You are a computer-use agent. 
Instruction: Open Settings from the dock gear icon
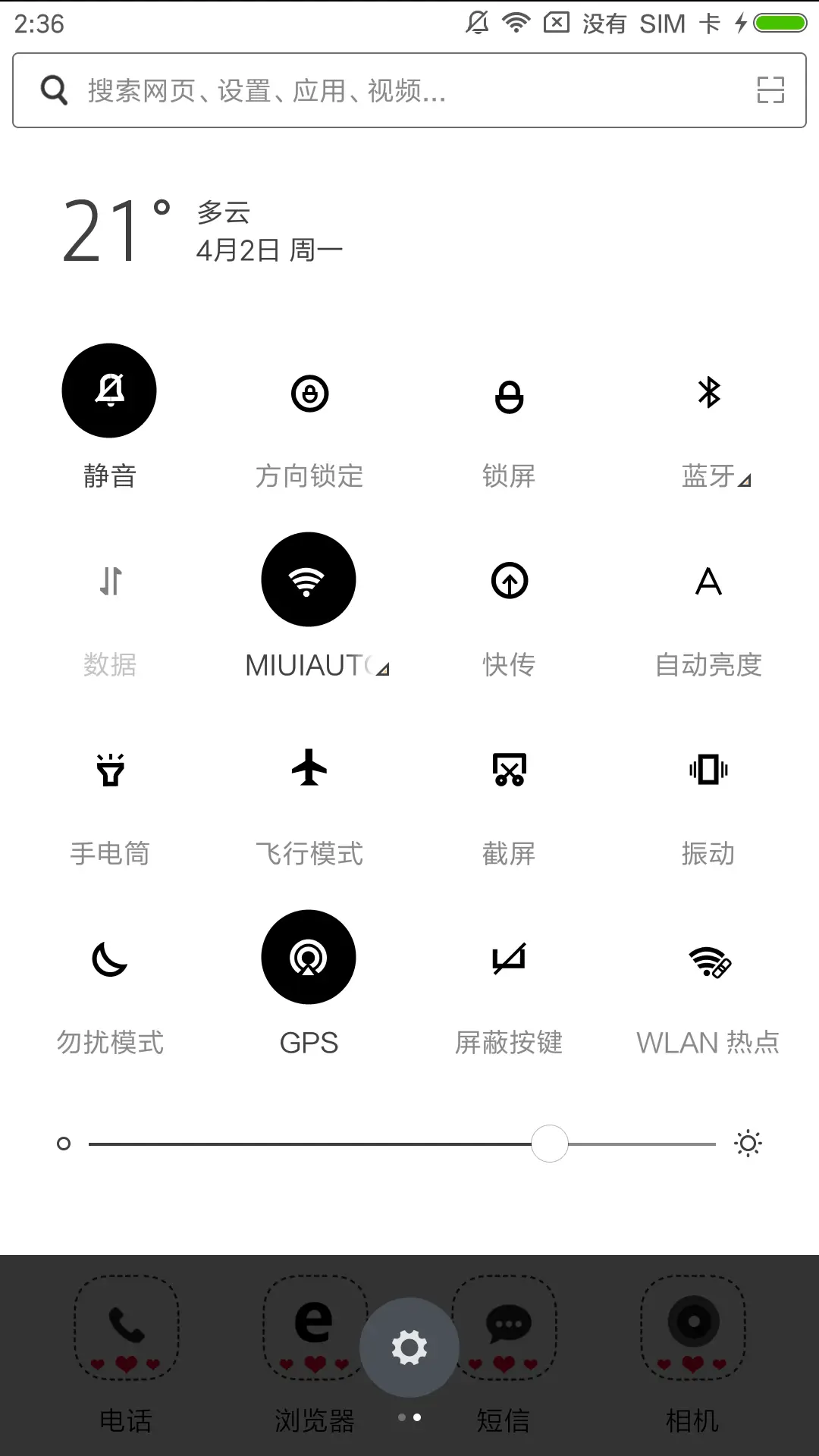tap(409, 1348)
